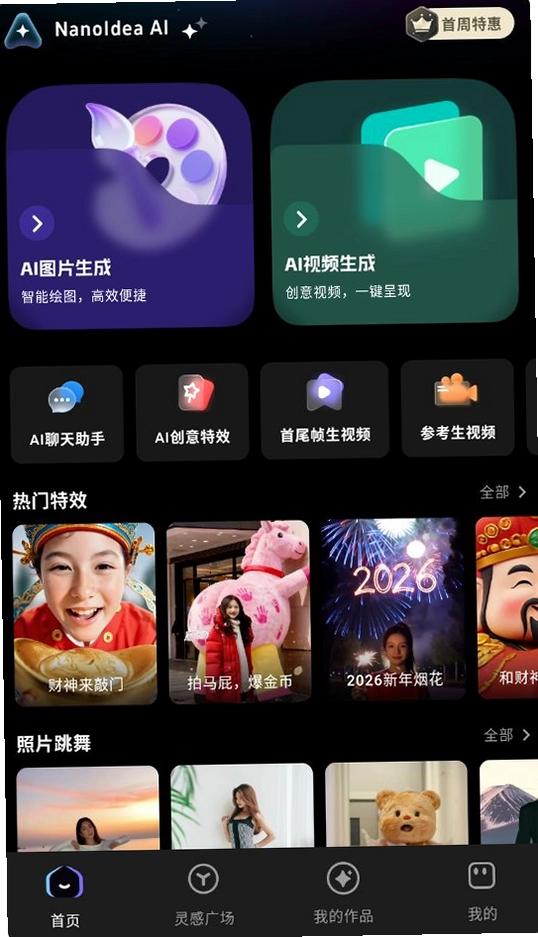Tap the 首页 tab
Image resolution: width=538 pixels, height=937 pixels.
(65, 898)
